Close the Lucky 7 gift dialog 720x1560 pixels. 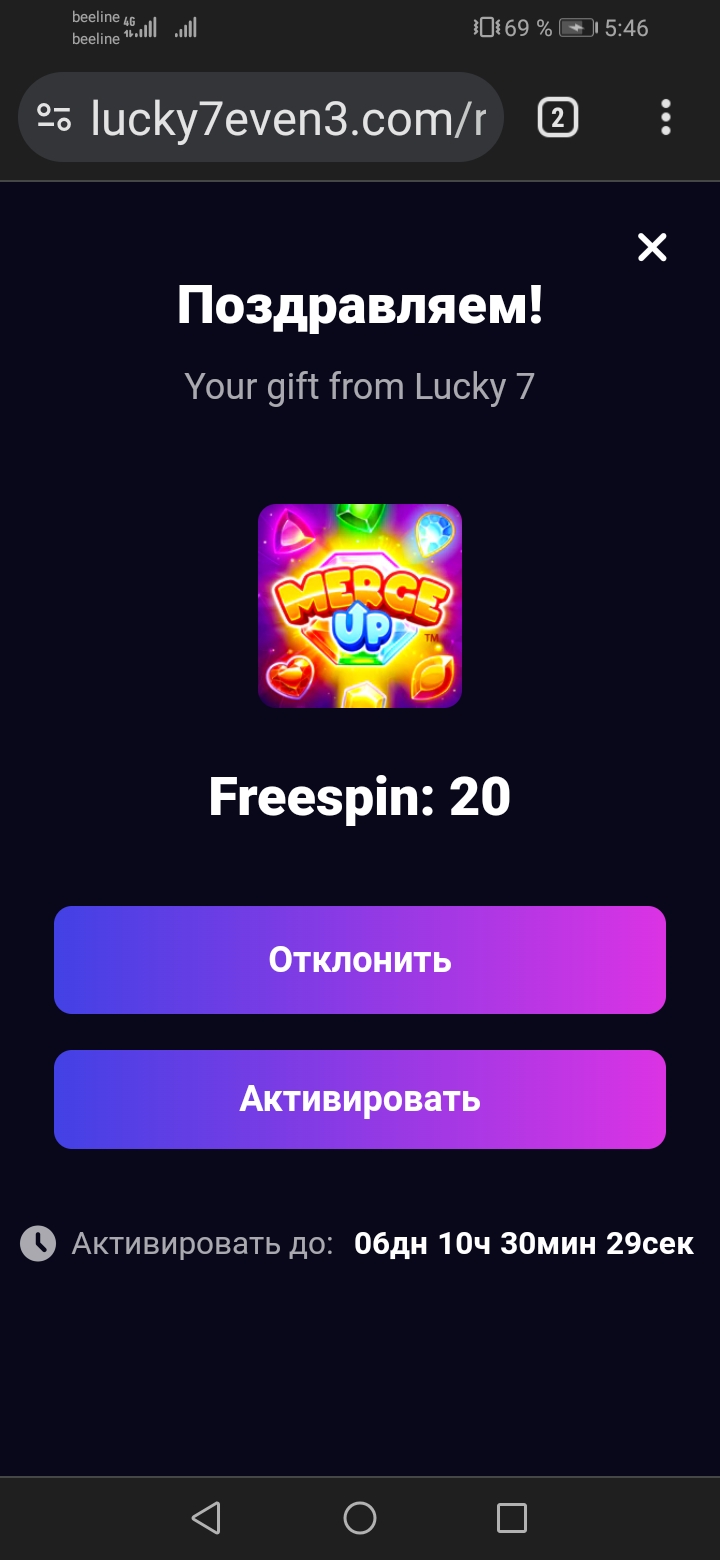pyautogui.click(x=652, y=247)
